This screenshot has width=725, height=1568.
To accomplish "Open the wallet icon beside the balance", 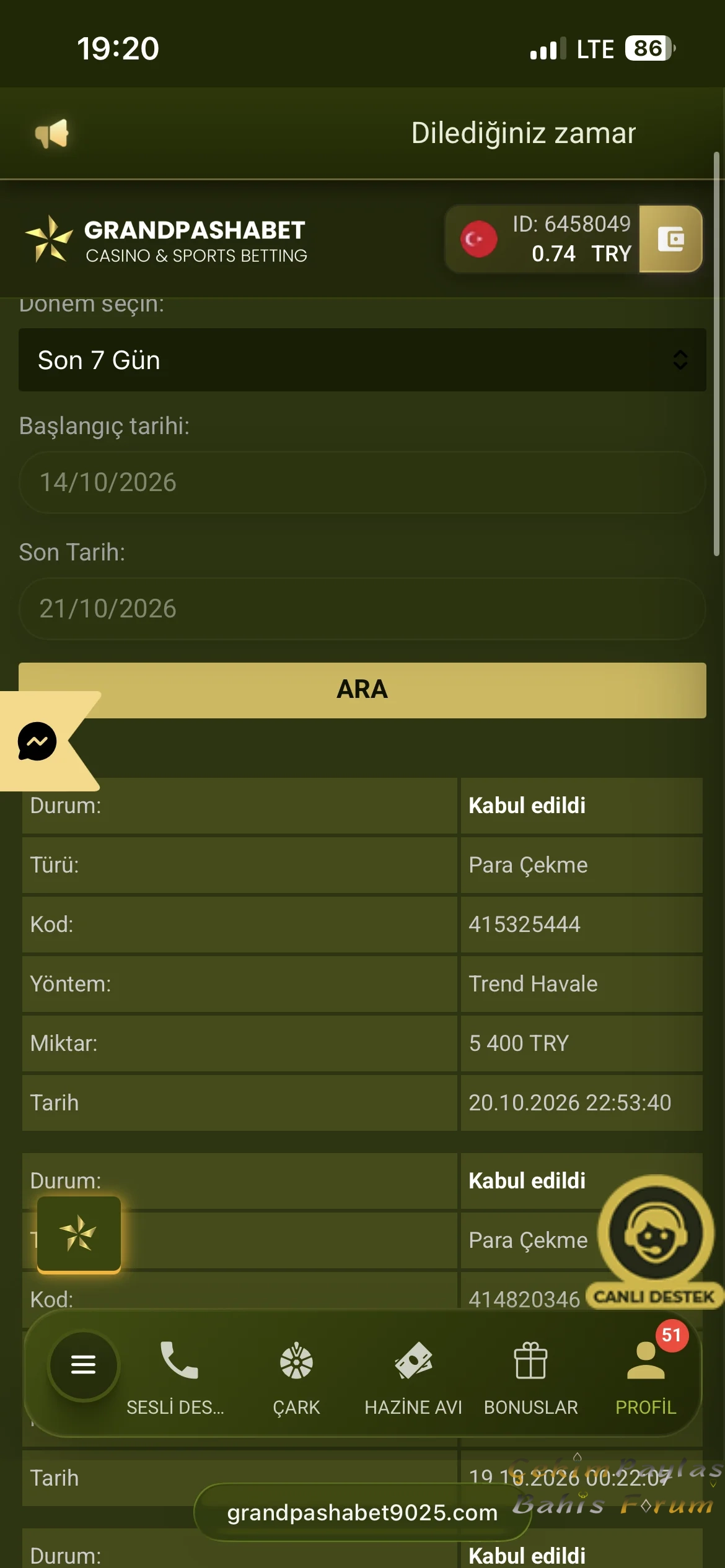I will coord(670,239).
